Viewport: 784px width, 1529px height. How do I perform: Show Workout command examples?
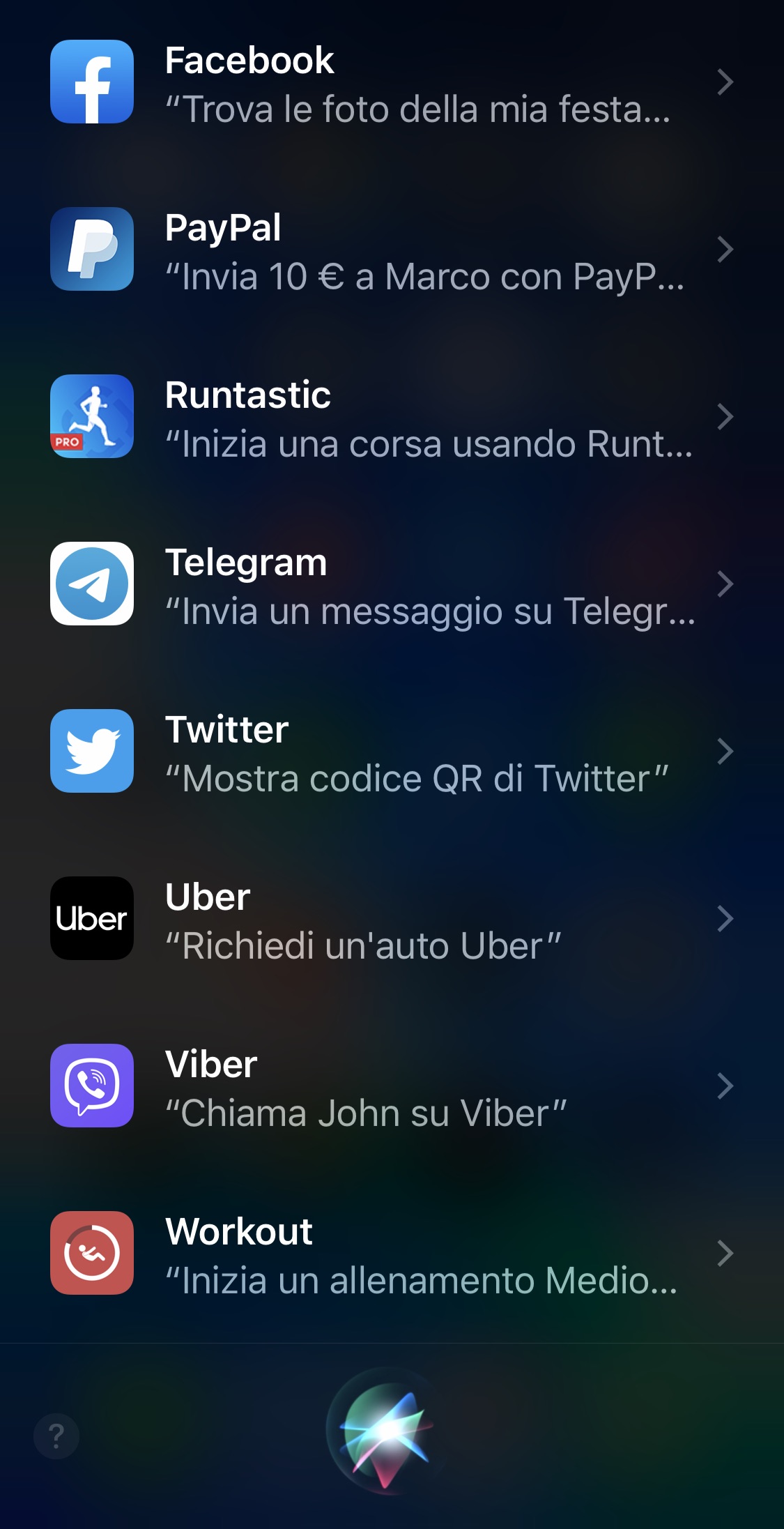[392, 1254]
